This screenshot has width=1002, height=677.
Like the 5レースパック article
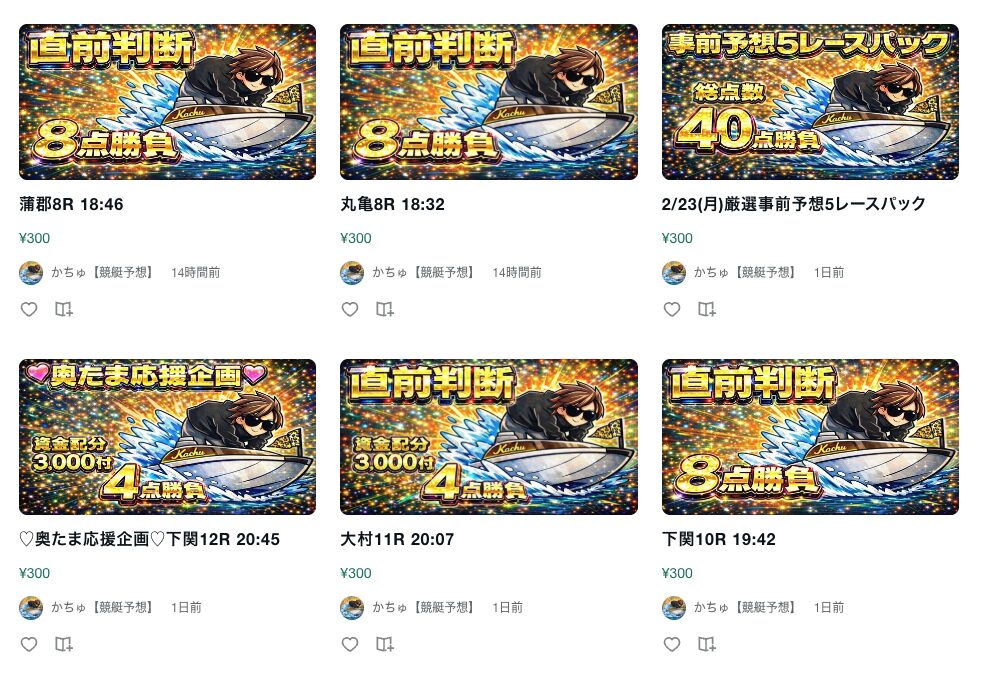tap(672, 310)
